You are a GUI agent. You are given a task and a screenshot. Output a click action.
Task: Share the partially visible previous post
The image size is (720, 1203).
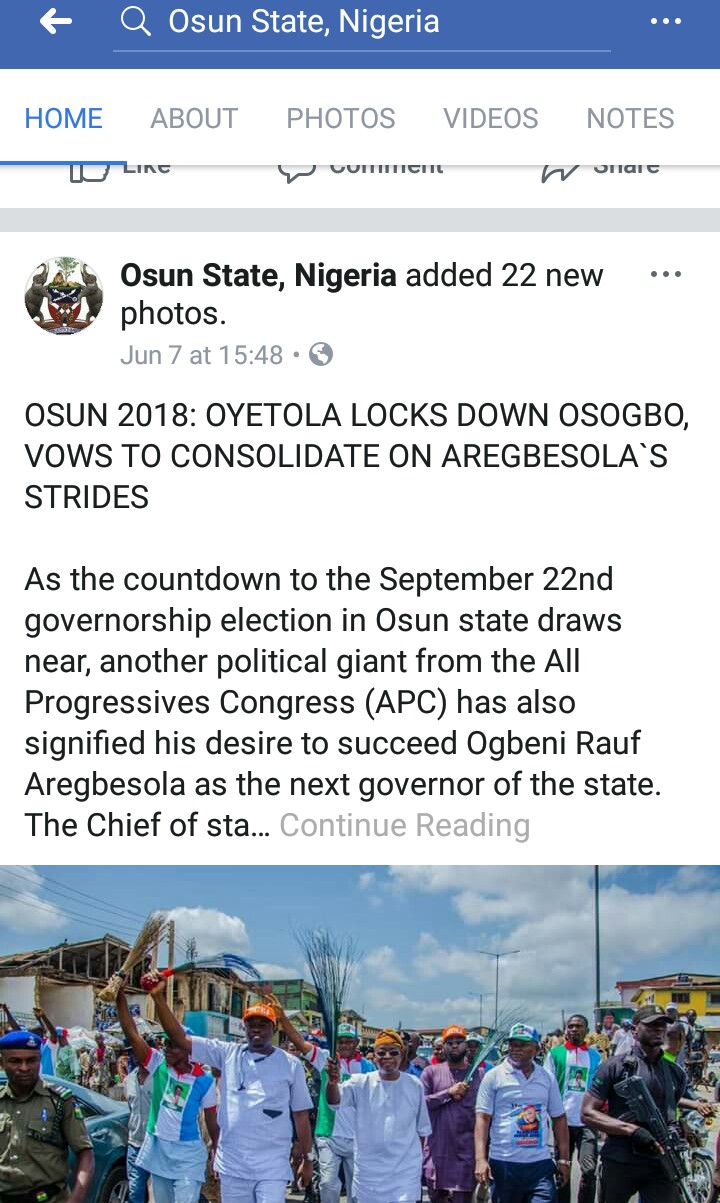600,170
